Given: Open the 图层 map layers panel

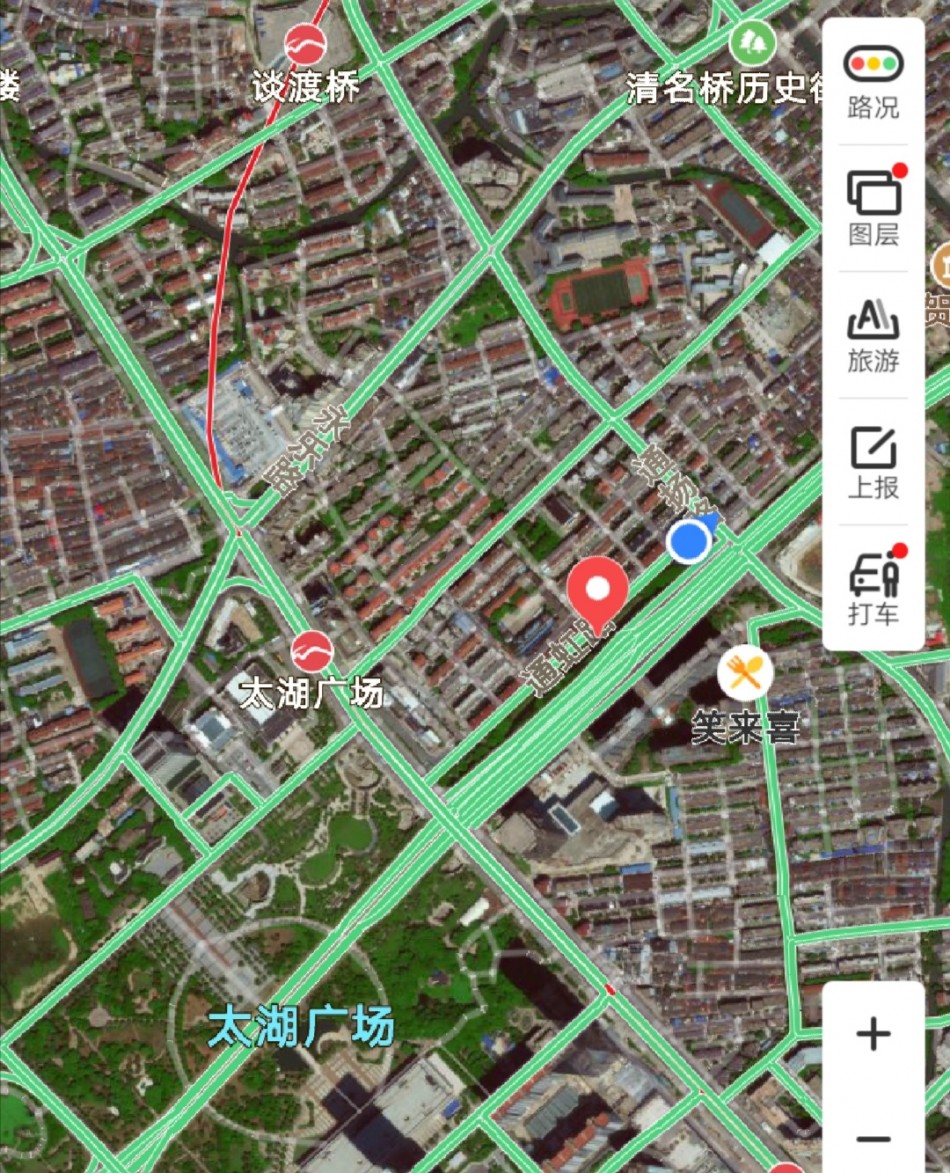Looking at the screenshot, I should (x=873, y=207).
